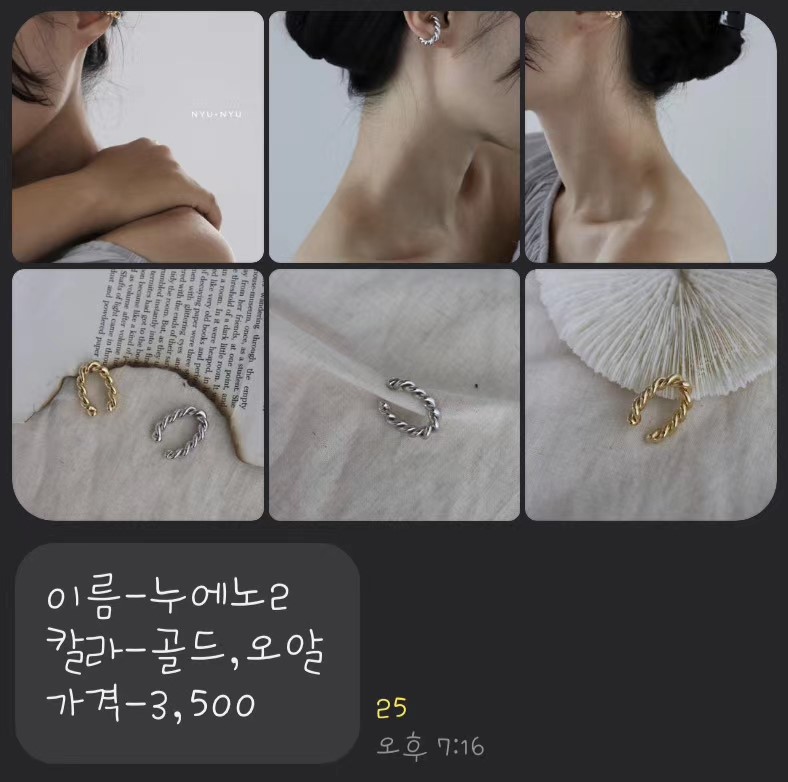Open the side-profile neck photo with hair clip

pos(650,137)
